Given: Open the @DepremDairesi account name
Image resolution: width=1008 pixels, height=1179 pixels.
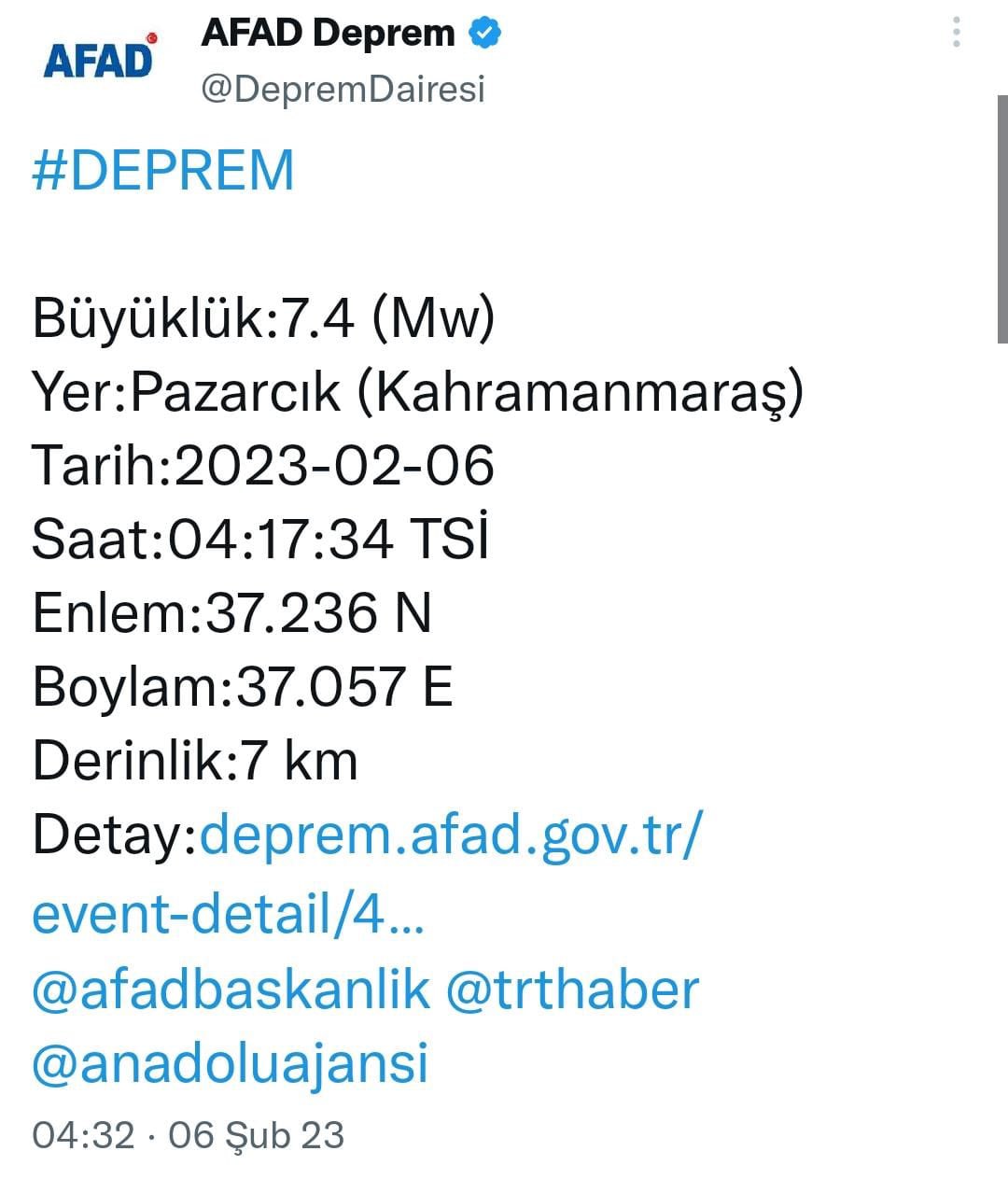Looking at the screenshot, I should tap(343, 90).
